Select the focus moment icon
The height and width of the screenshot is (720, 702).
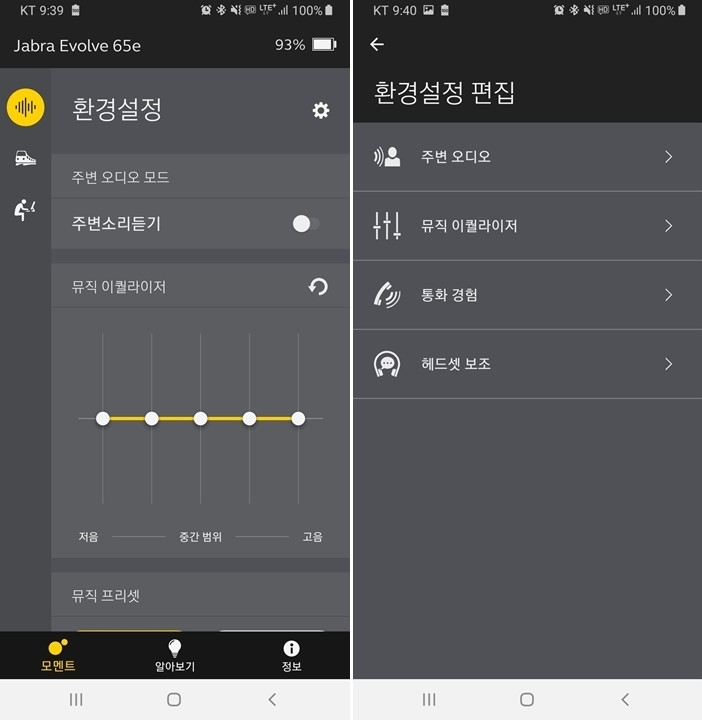pyautogui.click(x=26, y=209)
